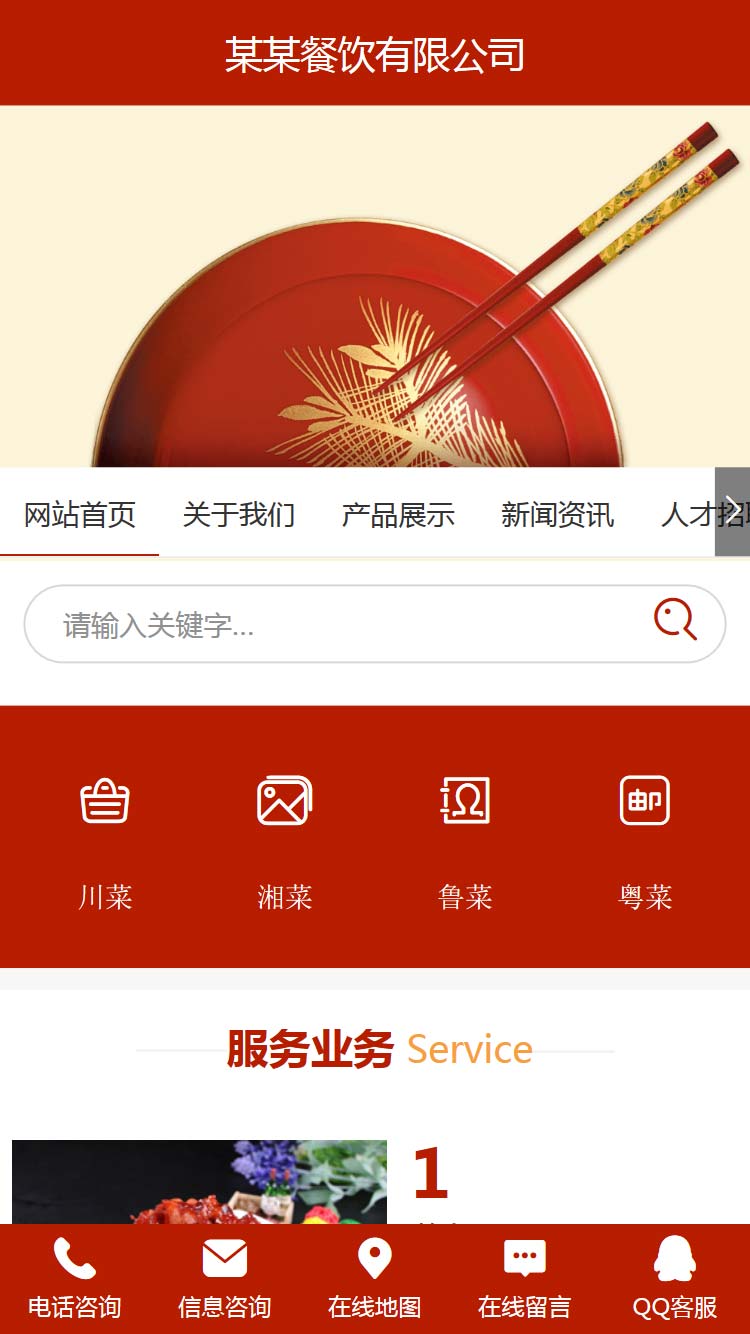Open 在线地图 location

pyautogui.click(x=375, y=1278)
